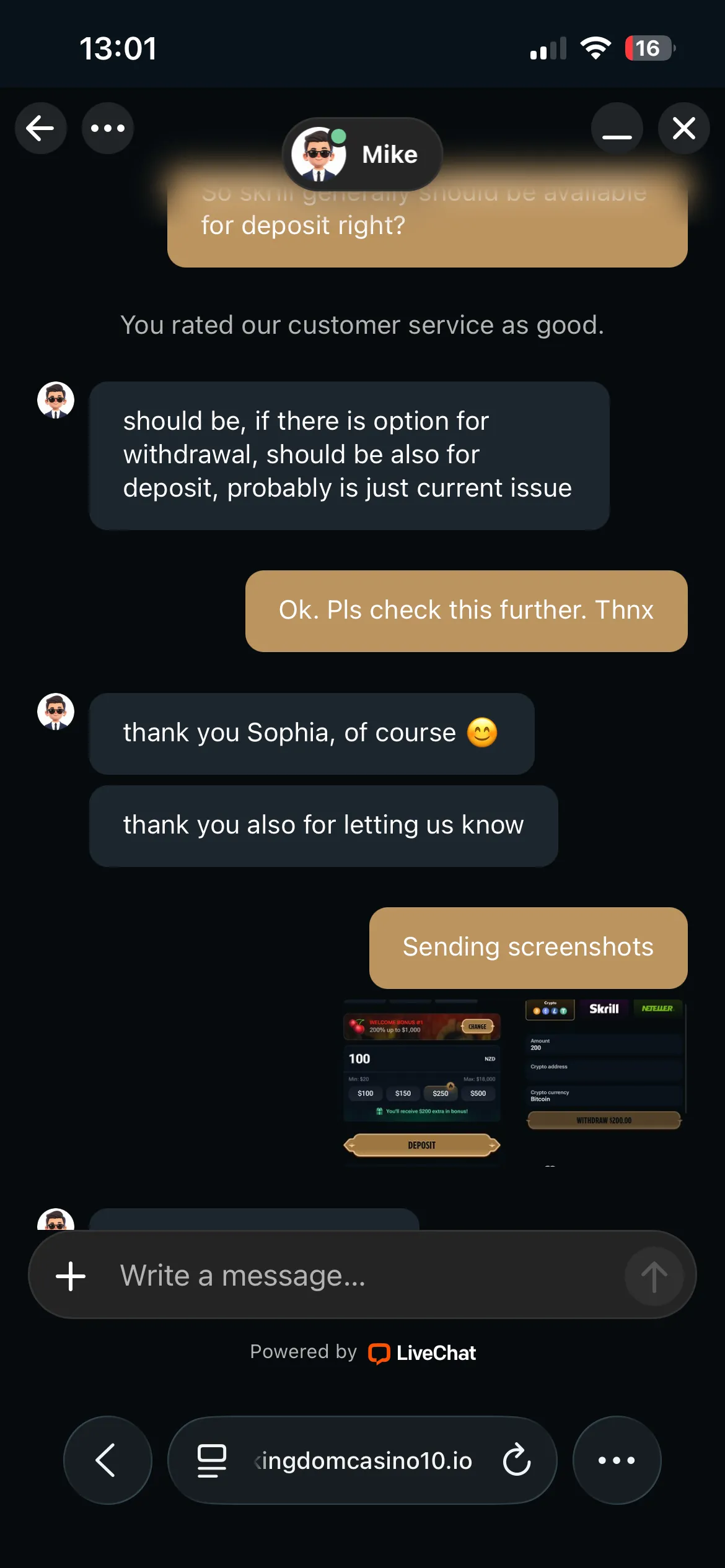Send the message with the arrow button
This screenshot has height=1568, width=725.
click(654, 1276)
